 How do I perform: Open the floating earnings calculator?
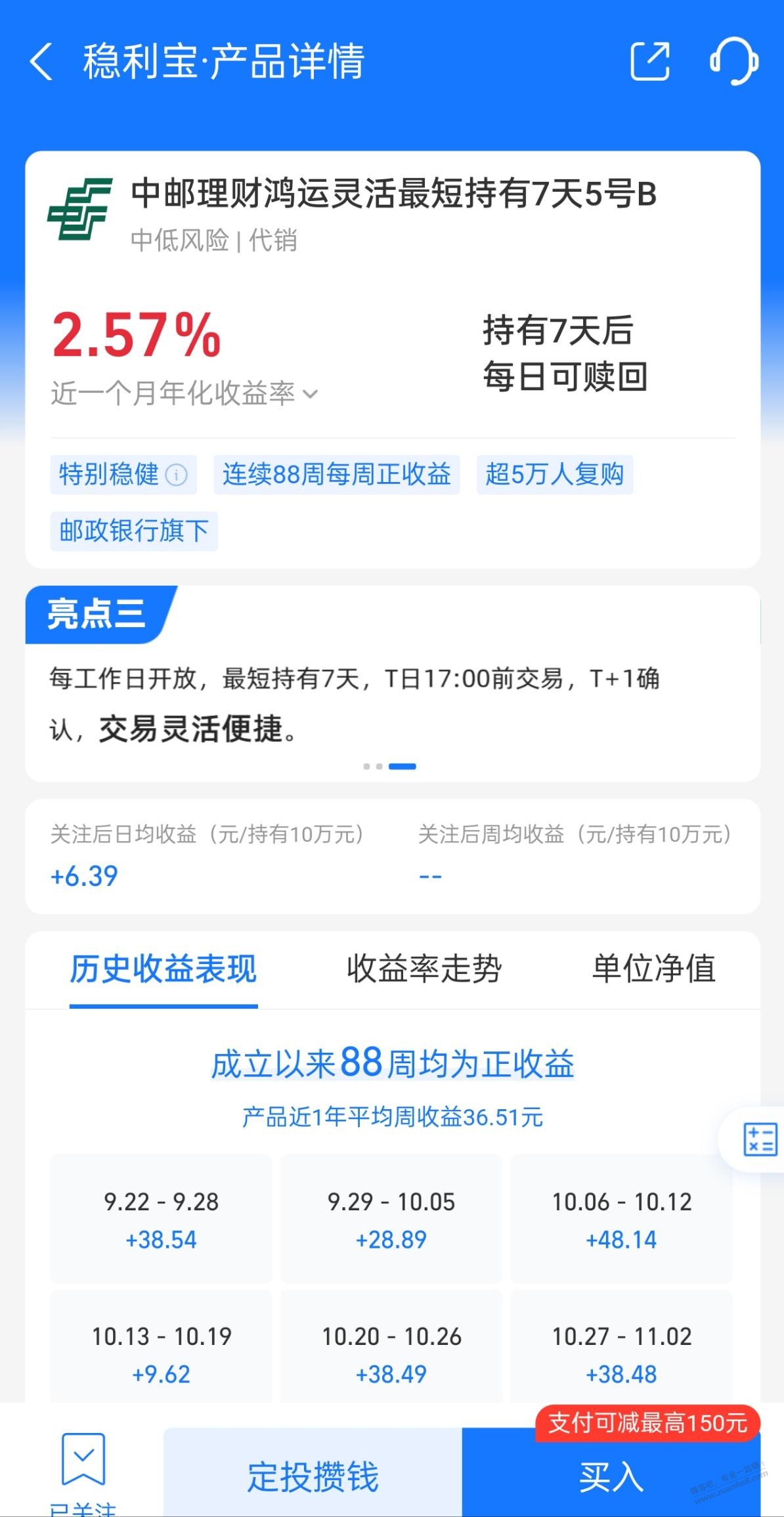click(x=759, y=1139)
